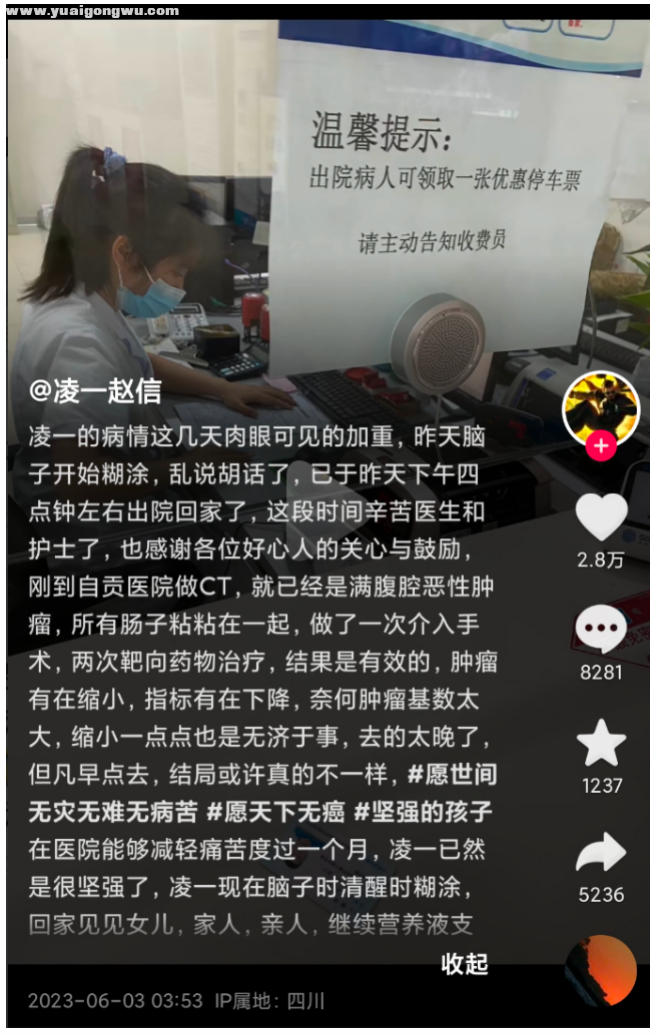Image resolution: width=656 pixels, height=1034 pixels.
Task: Open the @凌一赵信 username
Action: click(x=95, y=391)
